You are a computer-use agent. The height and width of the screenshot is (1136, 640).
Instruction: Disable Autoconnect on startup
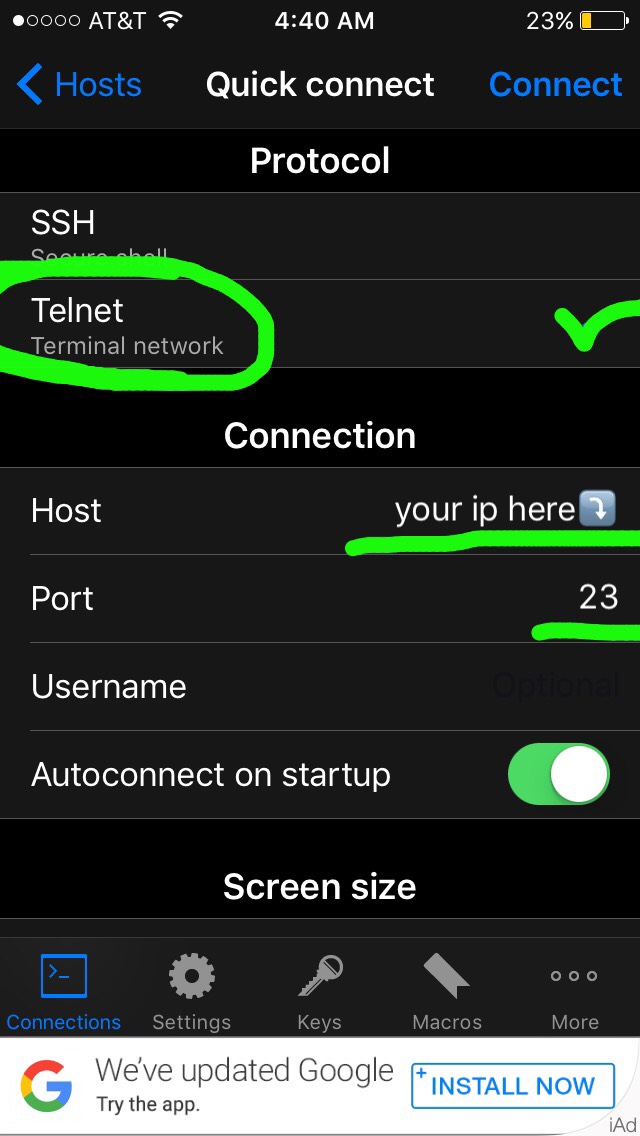[x=558, y=774]
